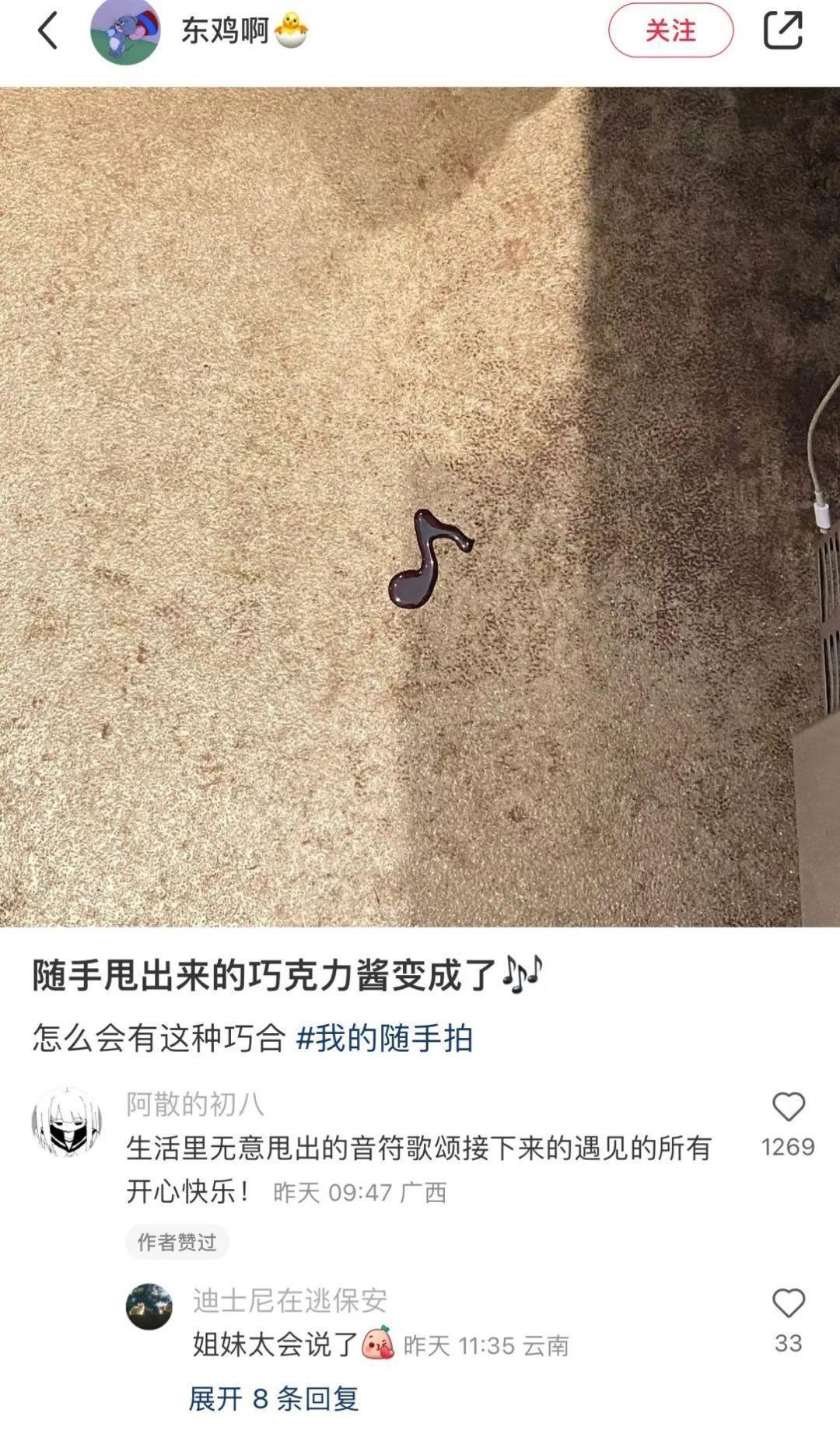Go back using the top-left arrow
Image resolution: width=840 pixels, height=1441 pixels.
[48, 31]
